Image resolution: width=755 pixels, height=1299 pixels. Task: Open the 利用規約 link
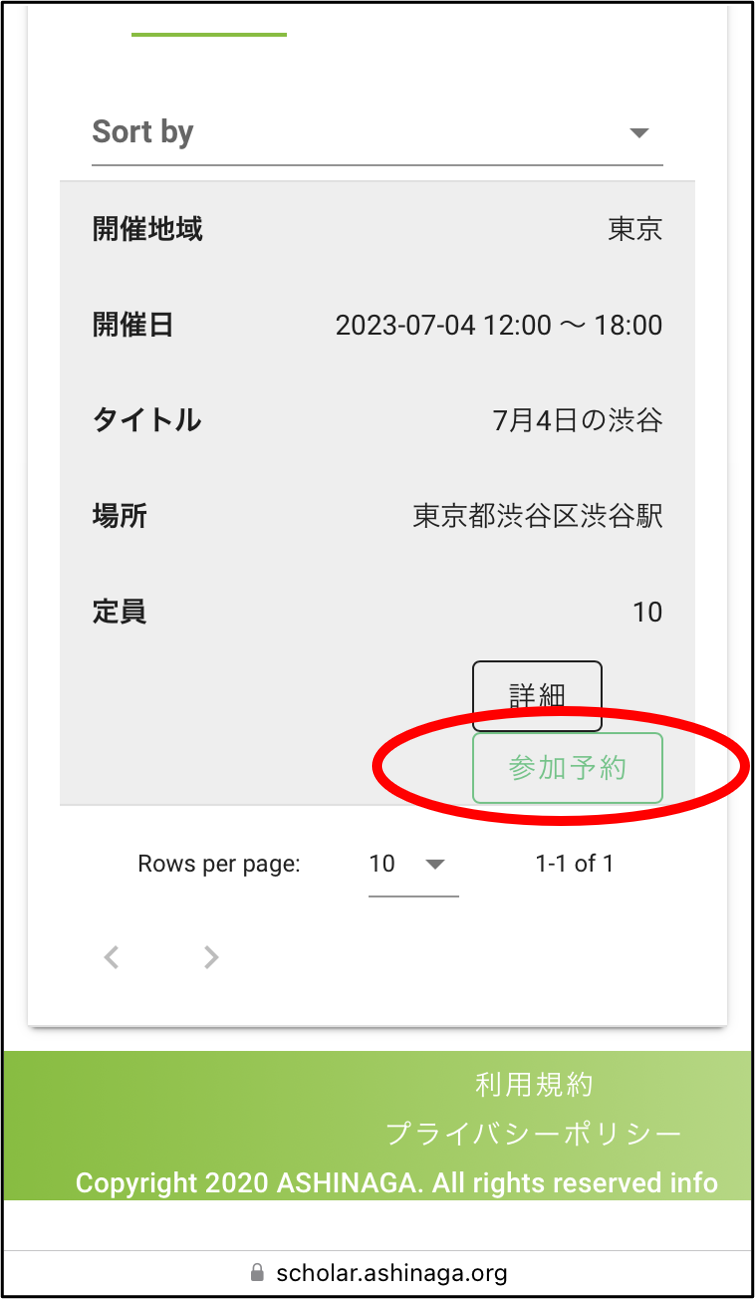534,1084
